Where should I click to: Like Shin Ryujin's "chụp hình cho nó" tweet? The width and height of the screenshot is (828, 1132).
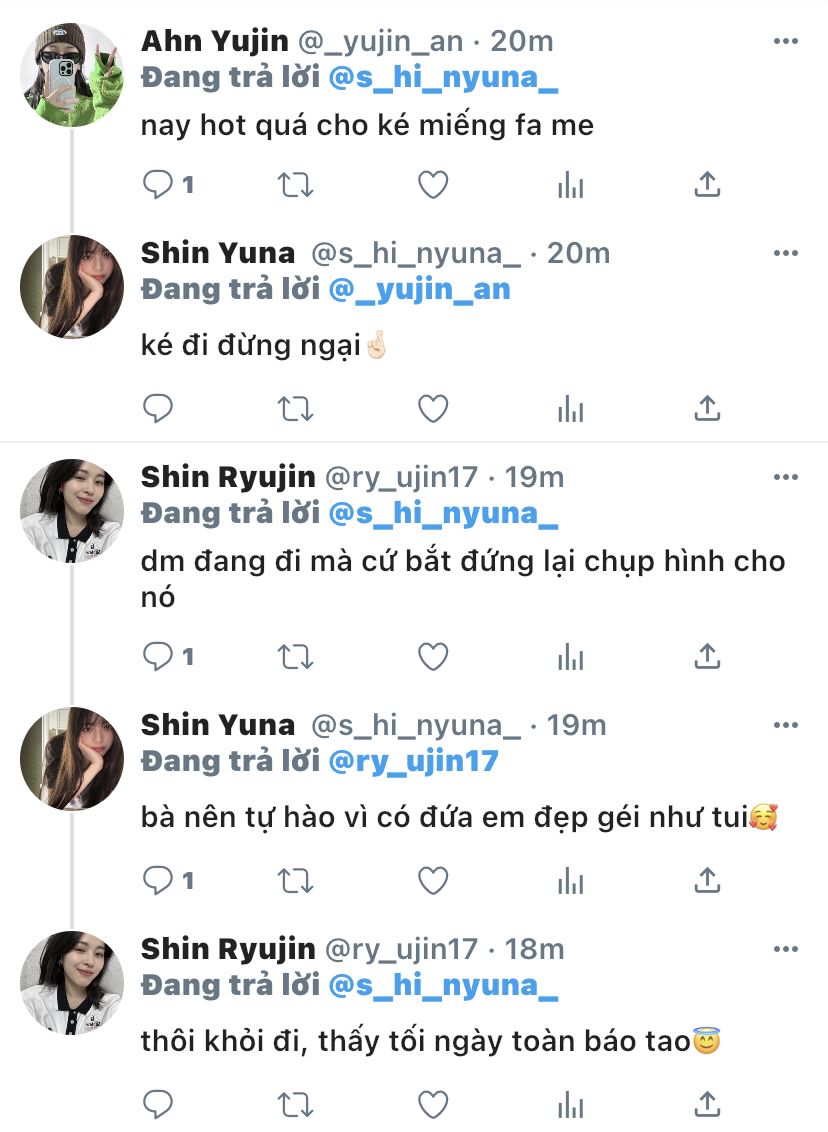(x=432, y=657)
